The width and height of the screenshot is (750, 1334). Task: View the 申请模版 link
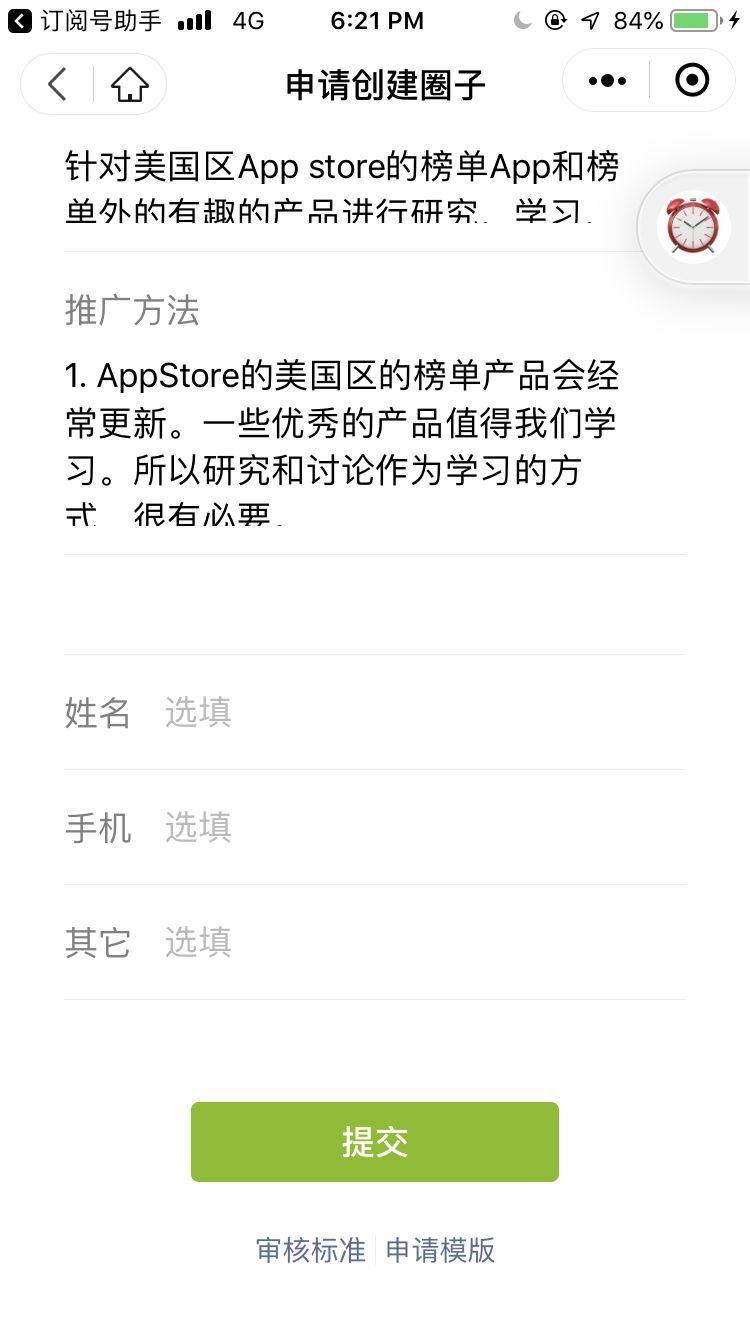coord(440,1250)
